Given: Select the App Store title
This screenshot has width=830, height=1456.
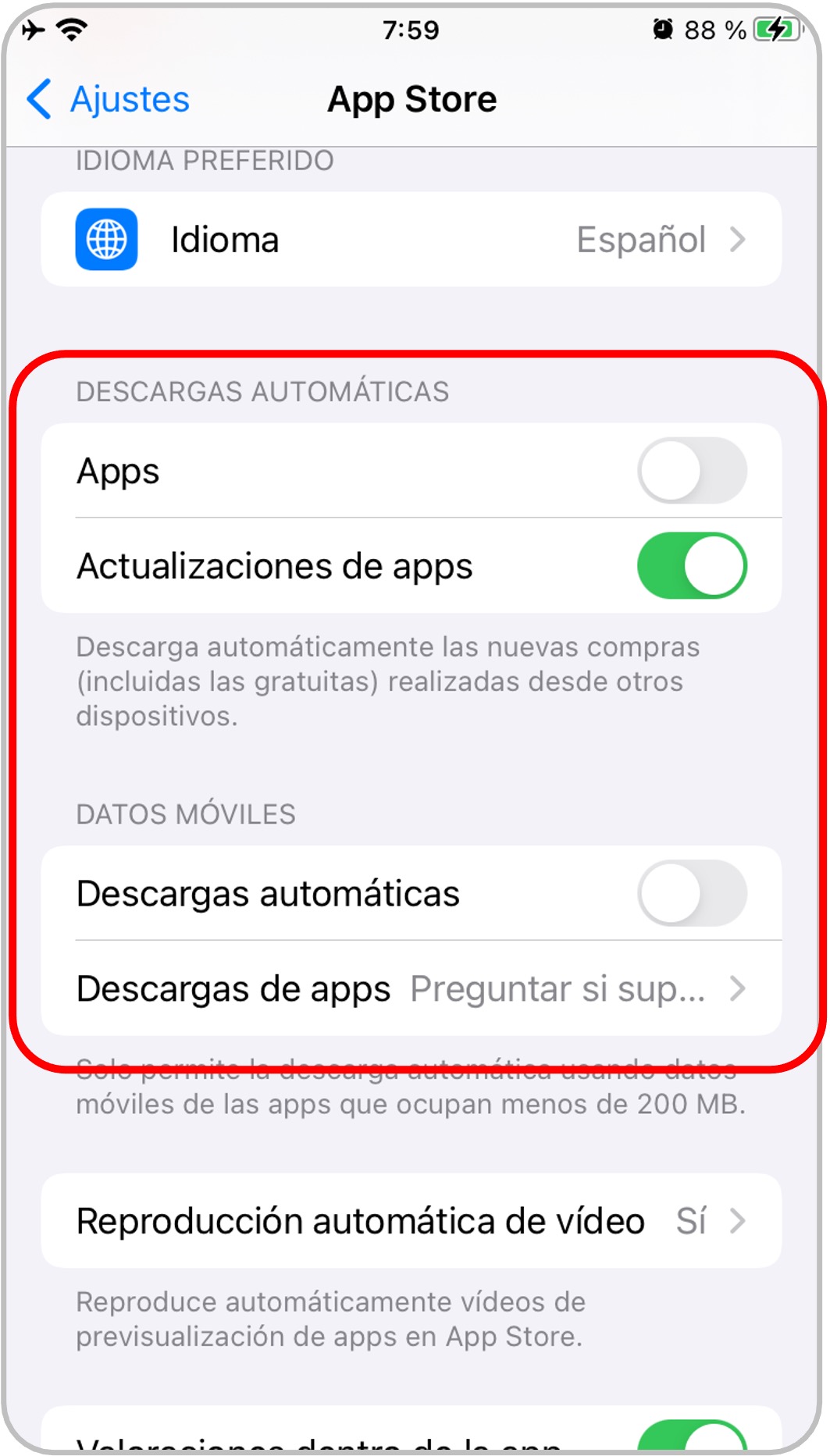Looking at the screenshot, I should [x=411, y=99].
